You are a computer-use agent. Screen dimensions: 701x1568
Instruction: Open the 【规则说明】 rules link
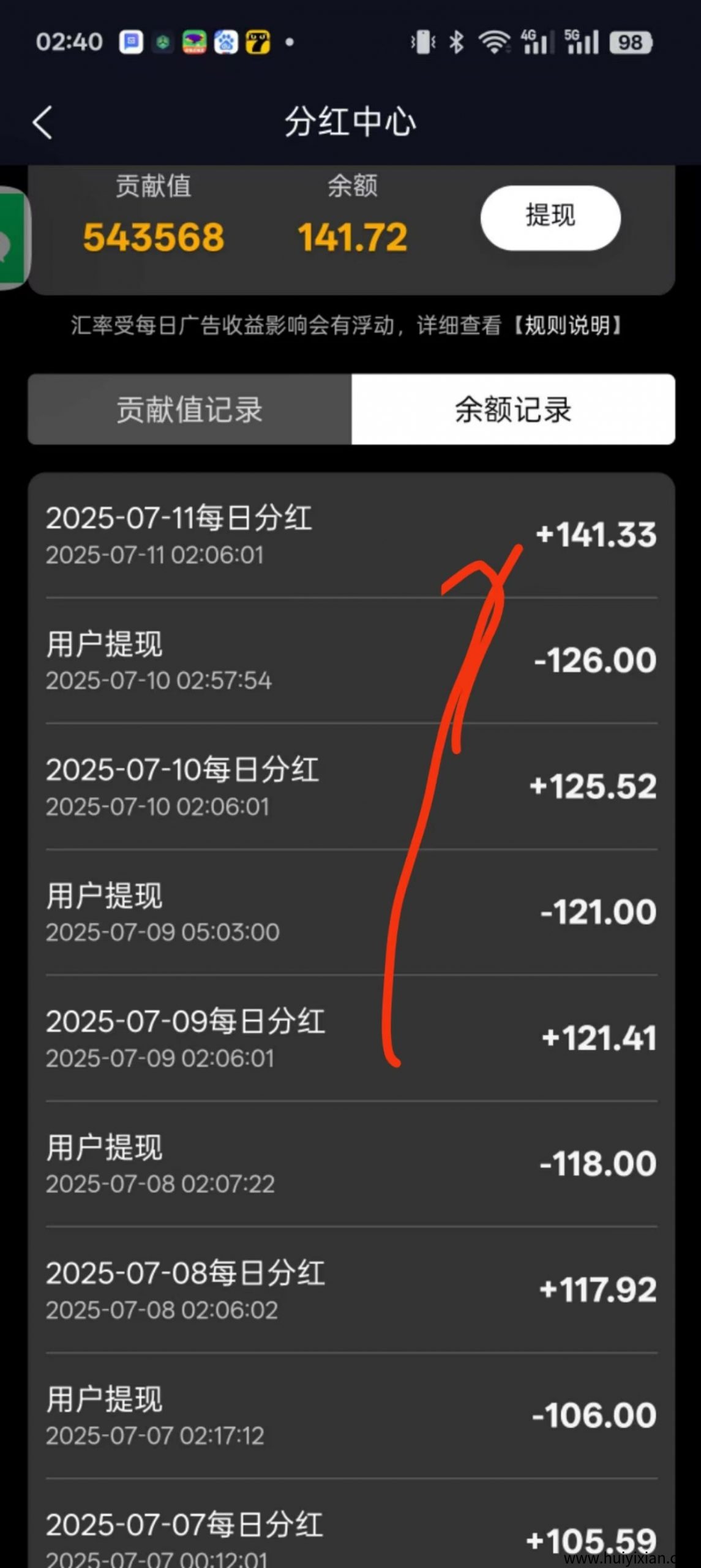tap(567, 325)
